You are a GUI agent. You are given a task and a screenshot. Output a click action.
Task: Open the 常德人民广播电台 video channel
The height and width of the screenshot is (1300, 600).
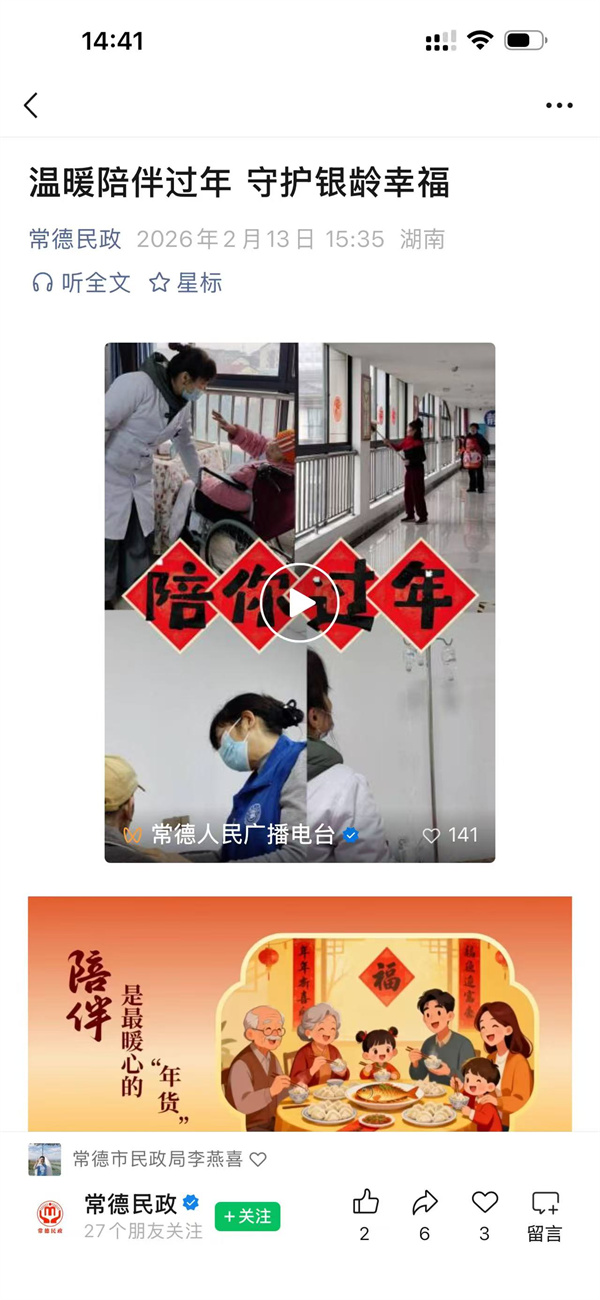point(240,835)
